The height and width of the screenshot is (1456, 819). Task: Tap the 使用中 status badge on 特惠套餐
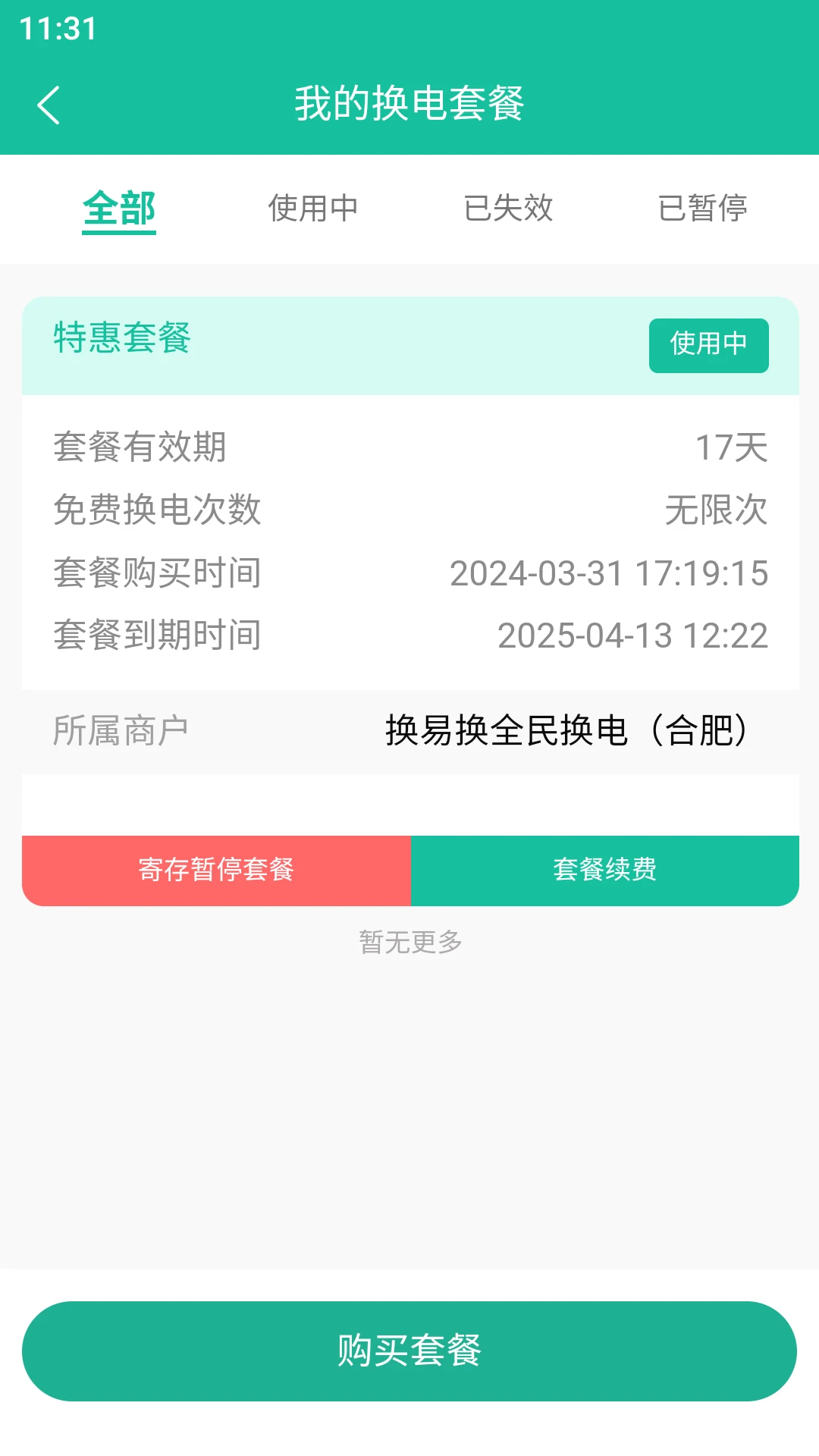(x=708, y=345)
